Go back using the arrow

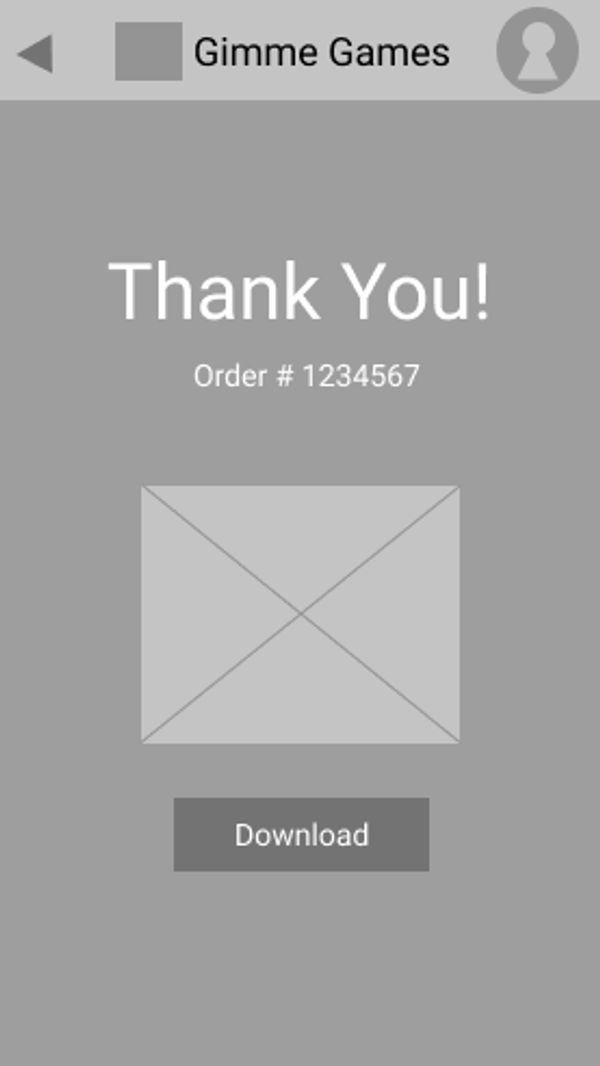click(35, 53)
